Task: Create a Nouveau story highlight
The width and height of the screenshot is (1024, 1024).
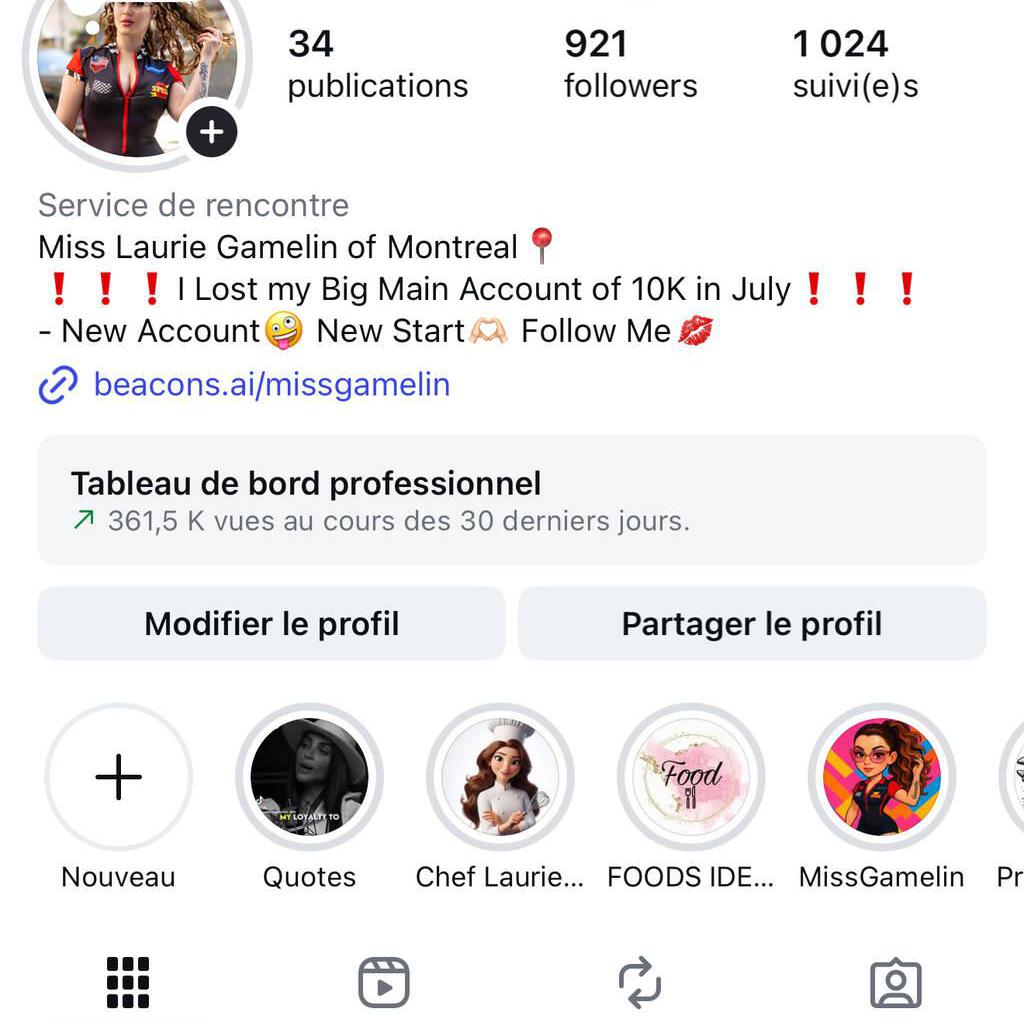Action: 119,777
